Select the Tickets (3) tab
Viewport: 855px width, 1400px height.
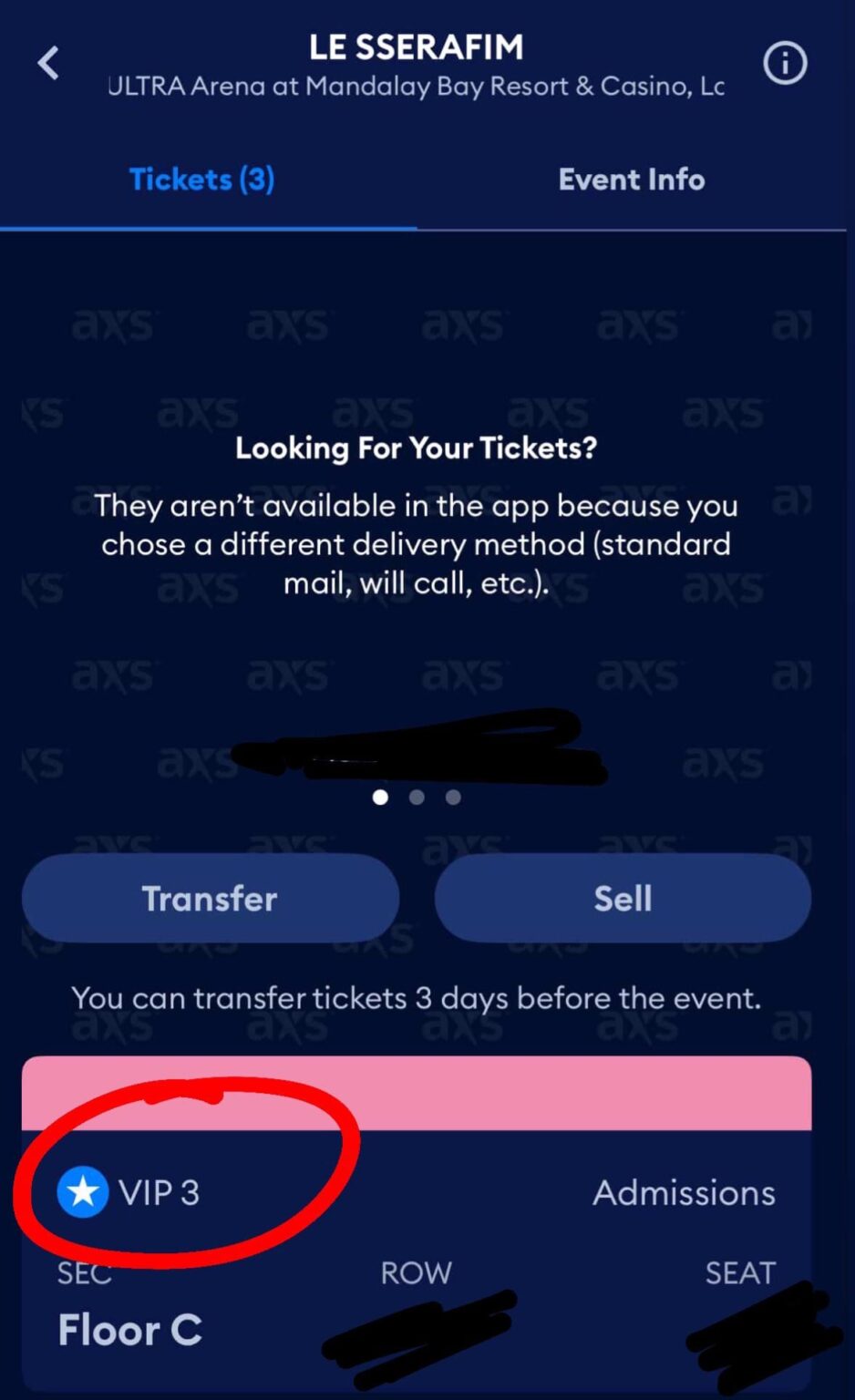coord(201,180)
